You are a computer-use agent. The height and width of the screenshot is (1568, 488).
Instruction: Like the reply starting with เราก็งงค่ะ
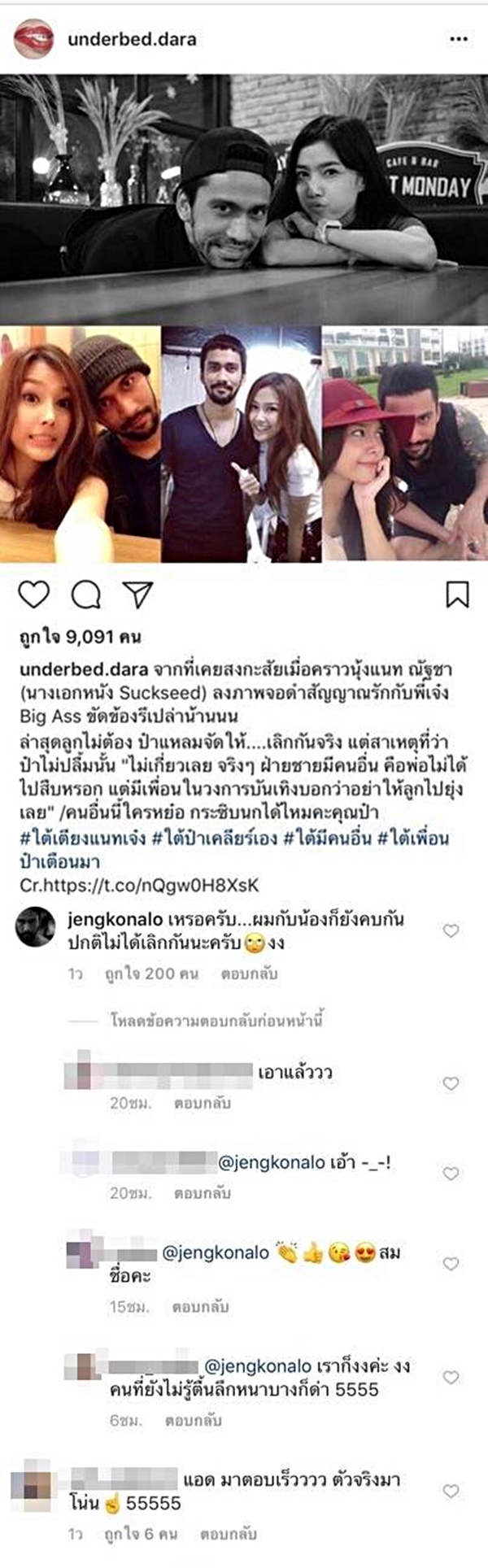point(451,1377)
